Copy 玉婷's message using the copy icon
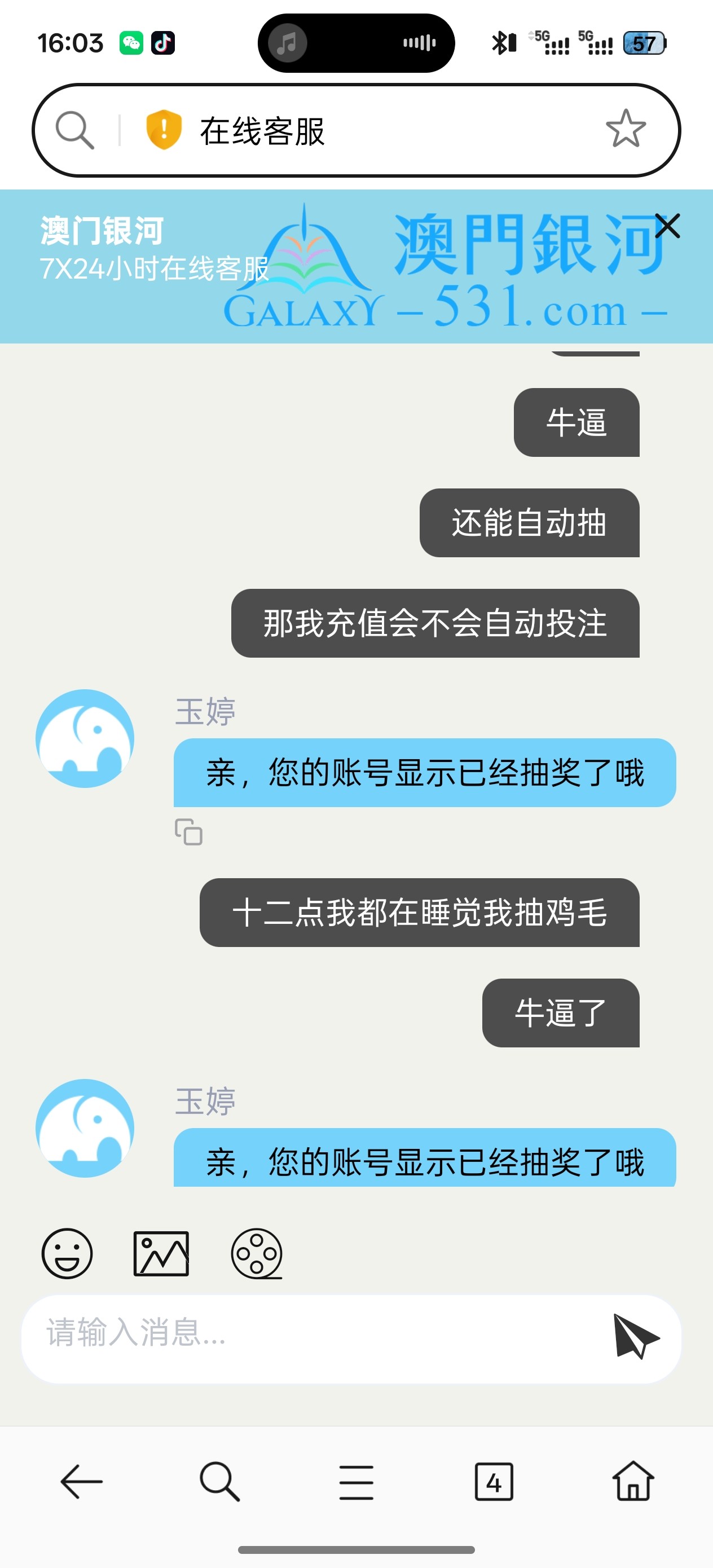Screen dimensions: 713x1568 [x=188, y=831]
